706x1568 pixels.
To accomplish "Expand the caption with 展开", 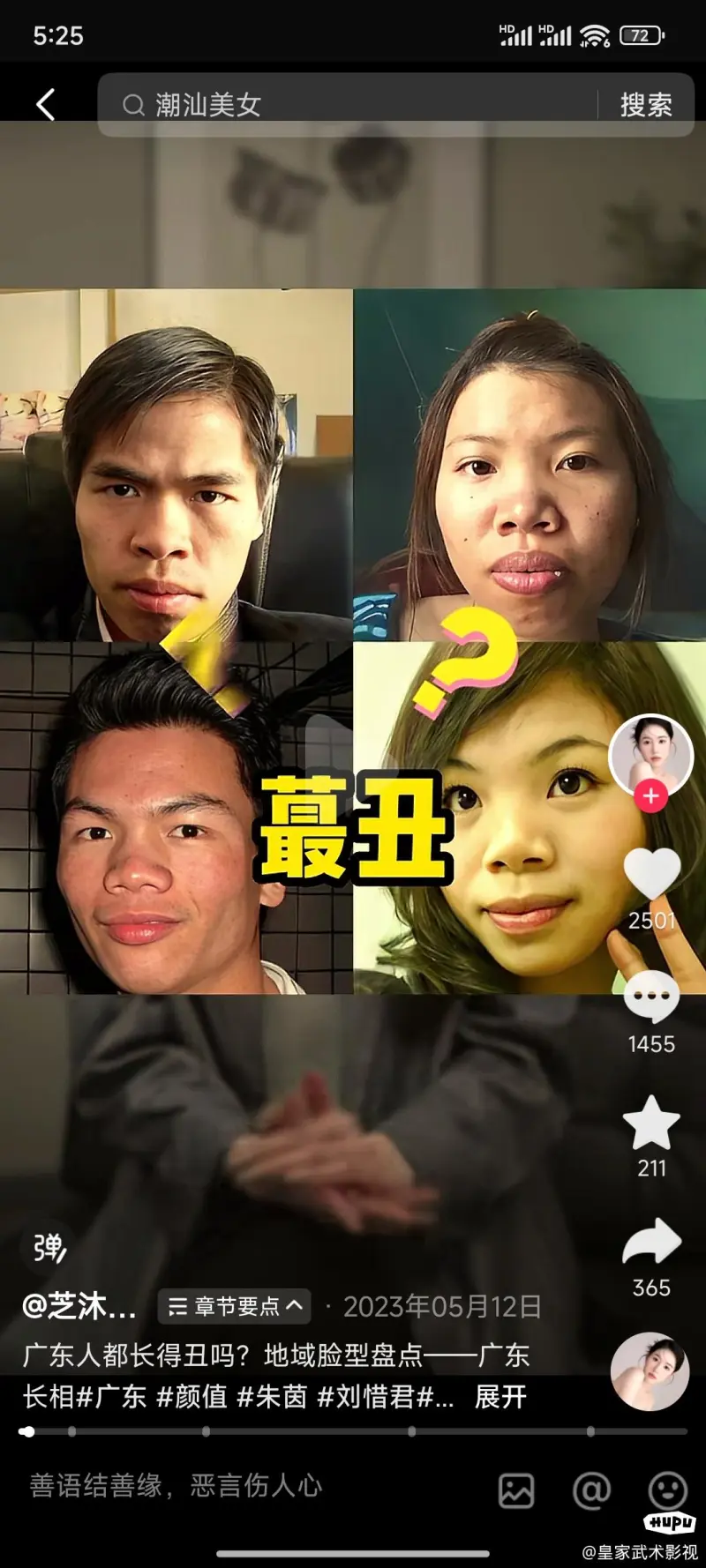I will click(x=500, y=1397).
